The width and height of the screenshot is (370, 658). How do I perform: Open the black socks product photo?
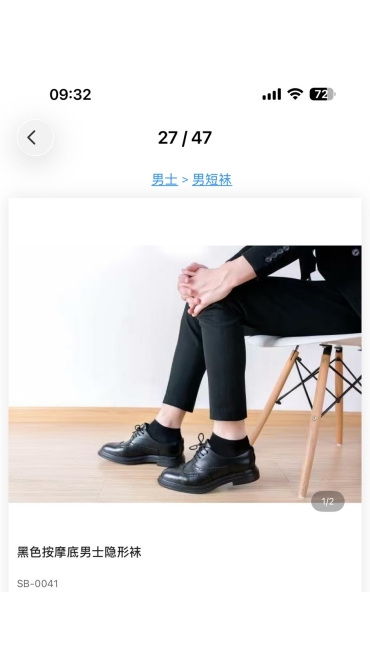tap(185, 374)
